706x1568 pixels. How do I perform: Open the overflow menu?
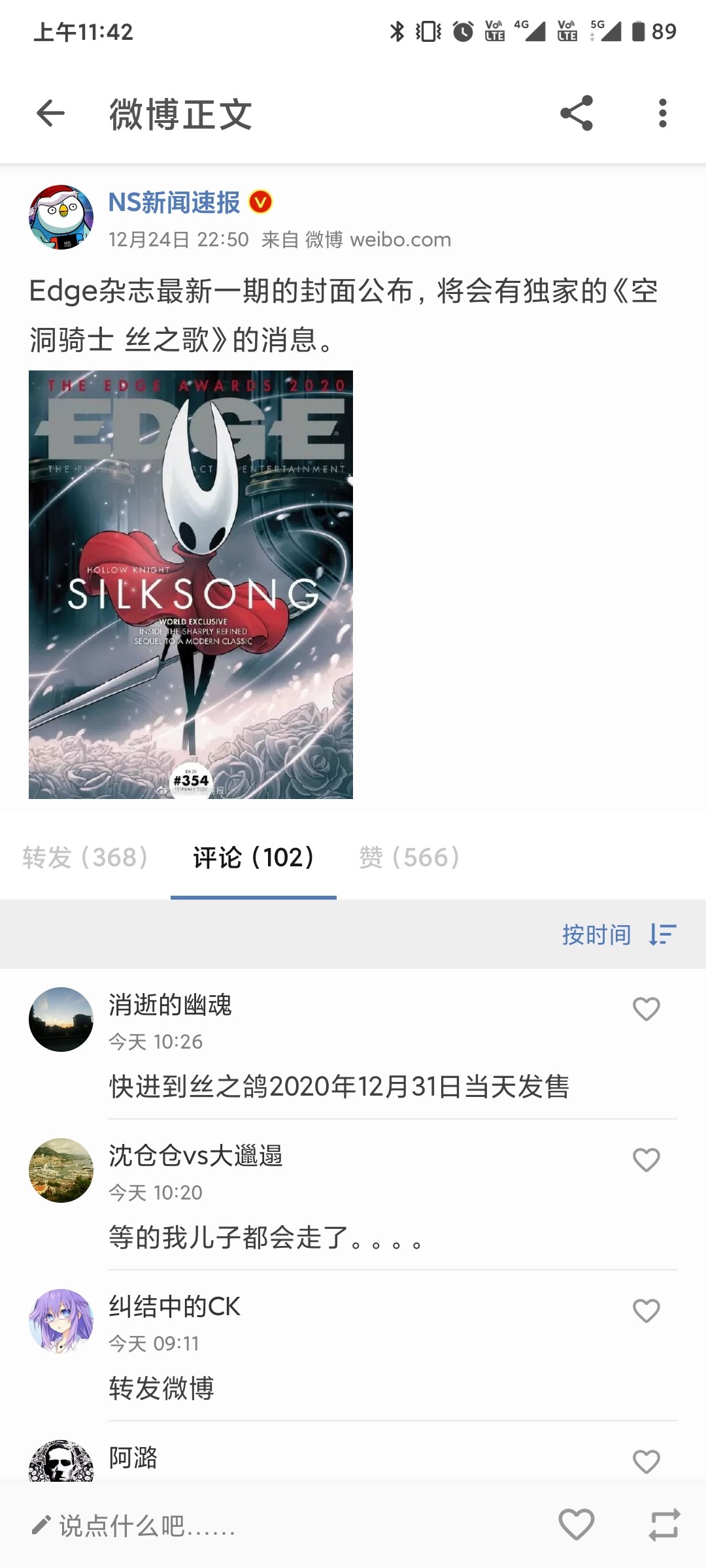click(x=663, y=114)
